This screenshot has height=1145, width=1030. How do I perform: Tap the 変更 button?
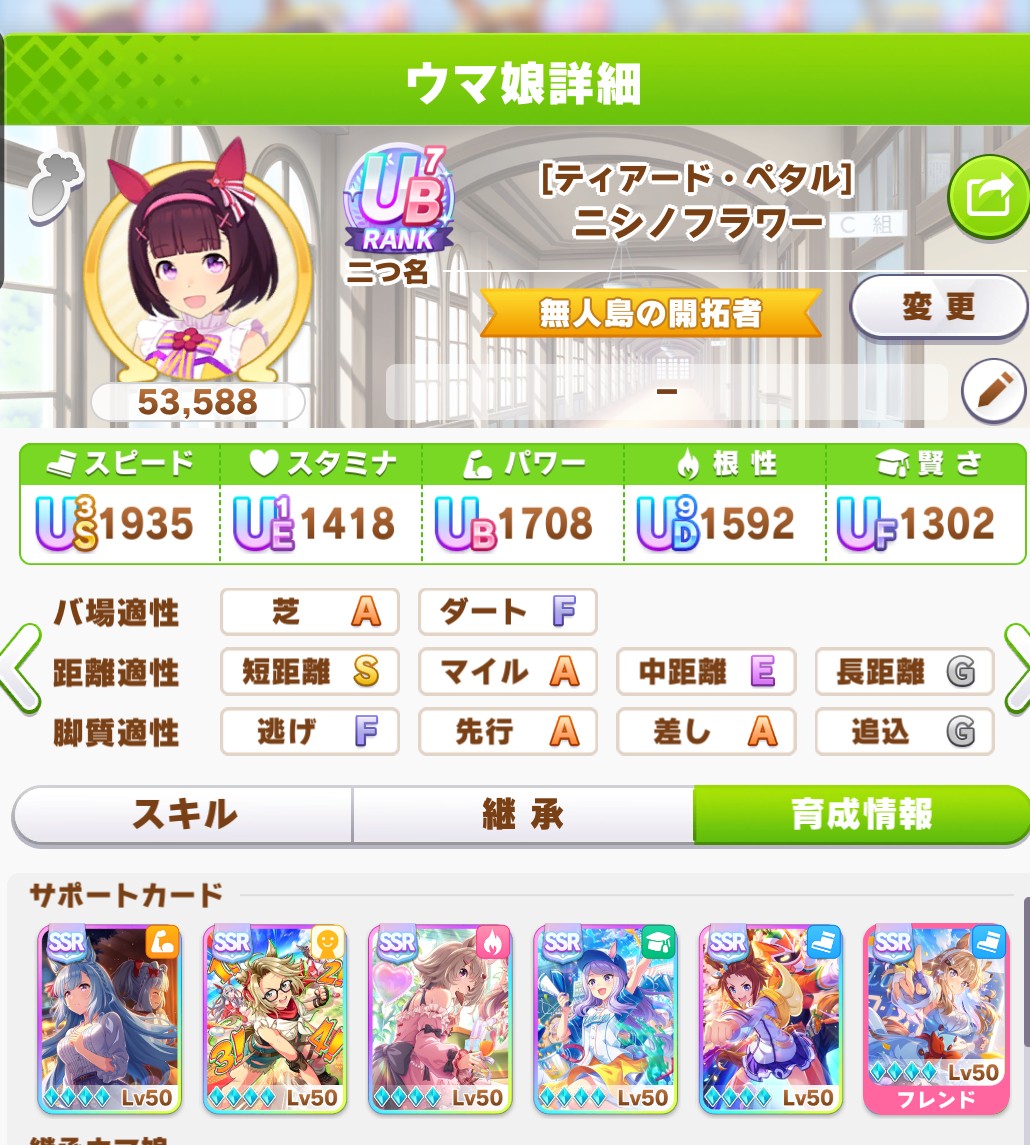click(x=937, y=309)
